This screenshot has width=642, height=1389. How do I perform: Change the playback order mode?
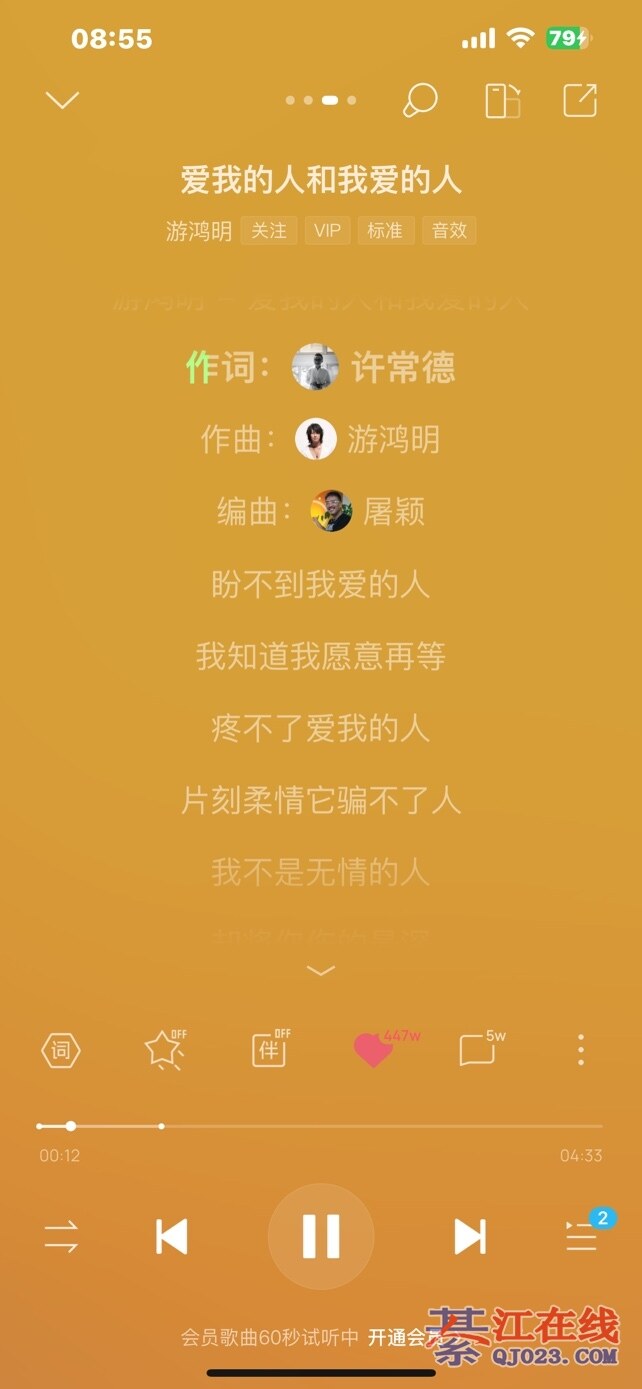click(61, 1238)
